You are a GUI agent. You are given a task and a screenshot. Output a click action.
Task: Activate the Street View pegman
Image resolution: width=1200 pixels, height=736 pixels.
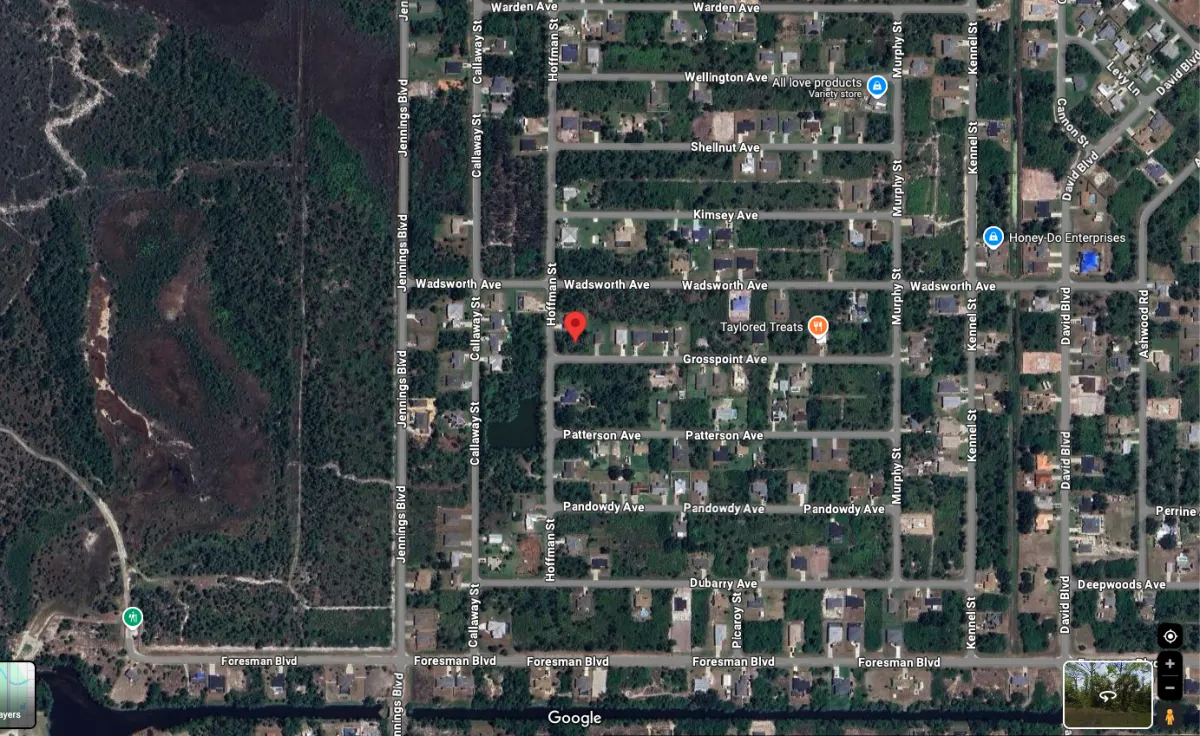point(1169,716)
